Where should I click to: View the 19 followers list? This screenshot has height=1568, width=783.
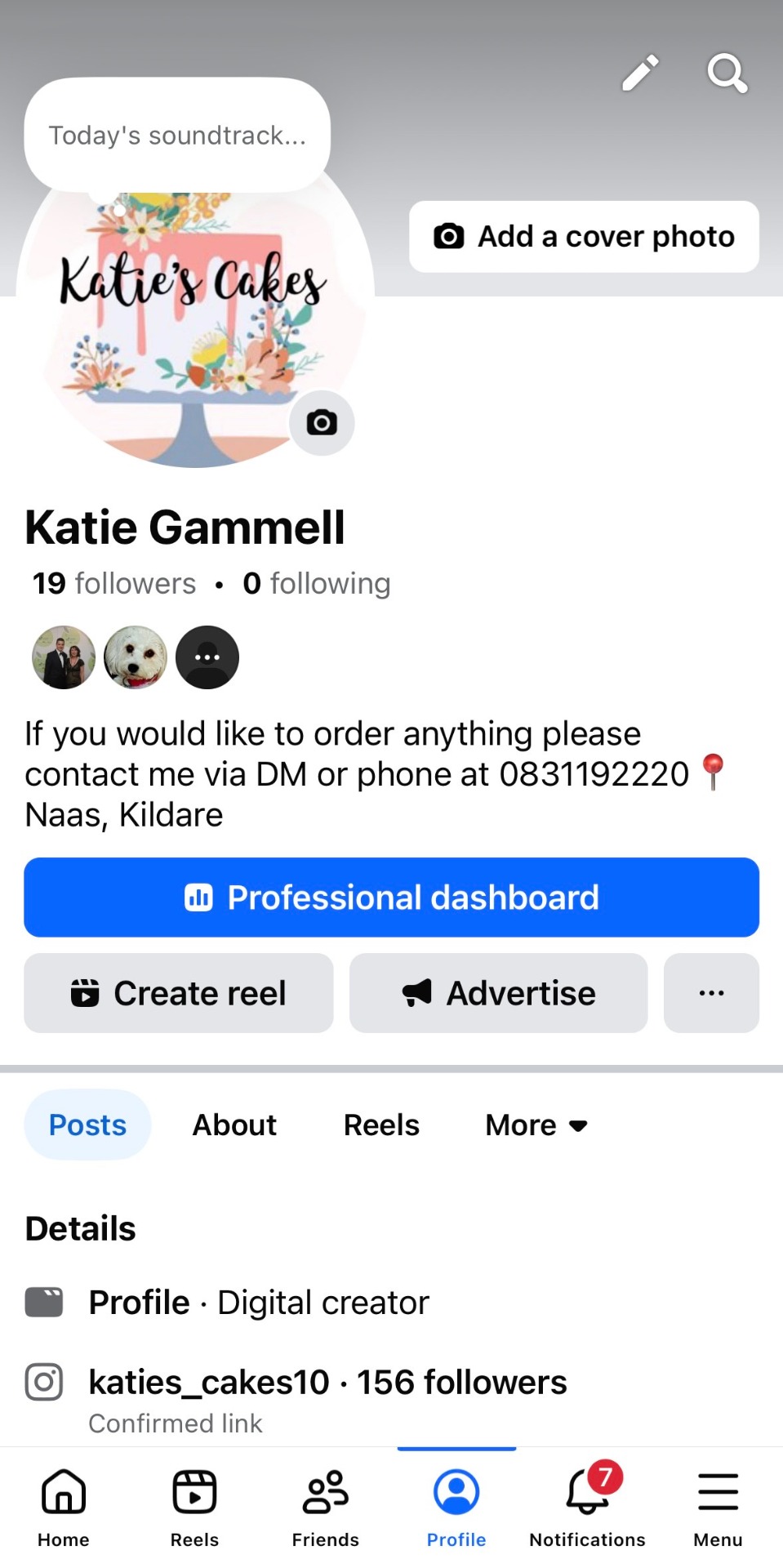(x=114, y=584)
